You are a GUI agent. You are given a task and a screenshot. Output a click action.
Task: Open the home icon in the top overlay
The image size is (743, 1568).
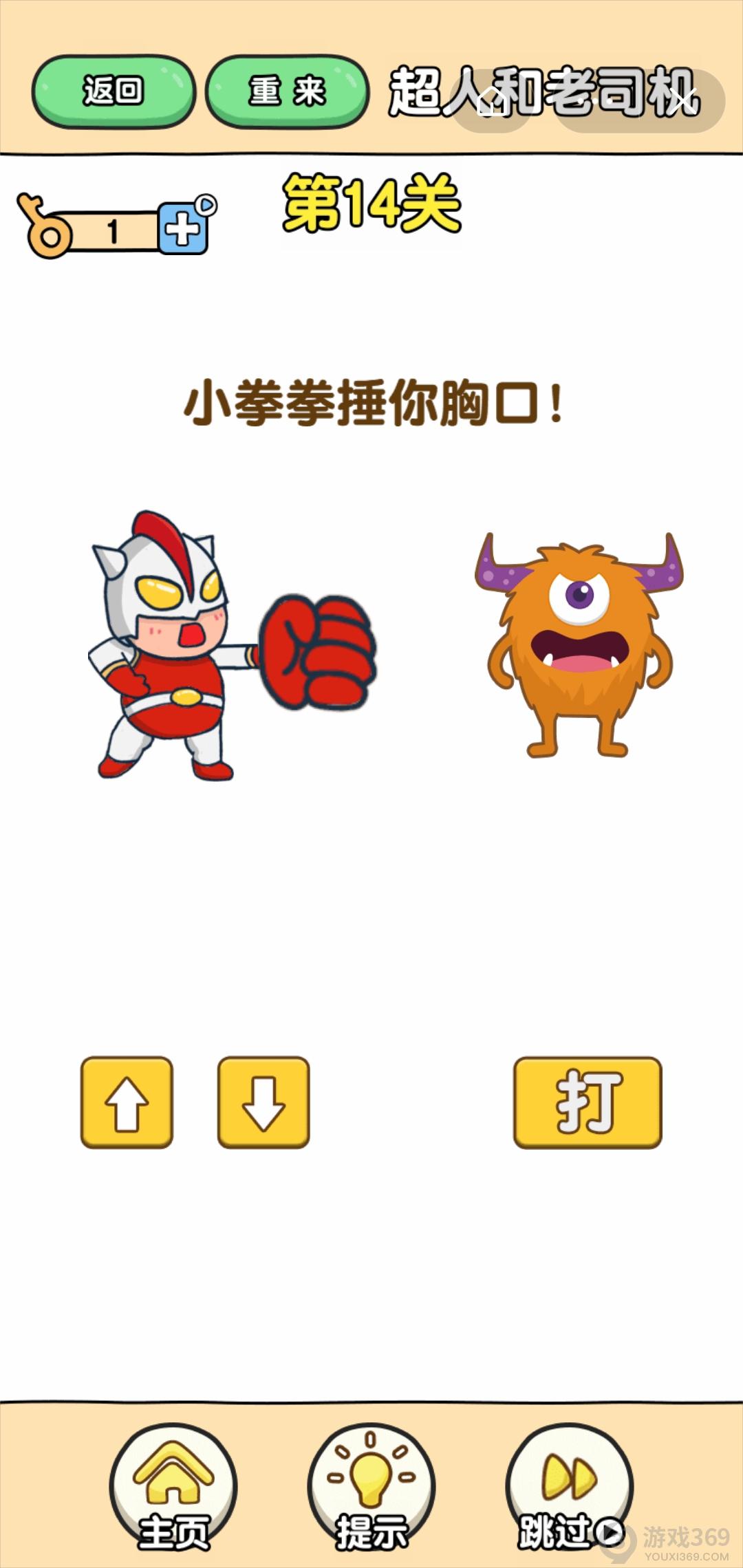tap(494, 100)
